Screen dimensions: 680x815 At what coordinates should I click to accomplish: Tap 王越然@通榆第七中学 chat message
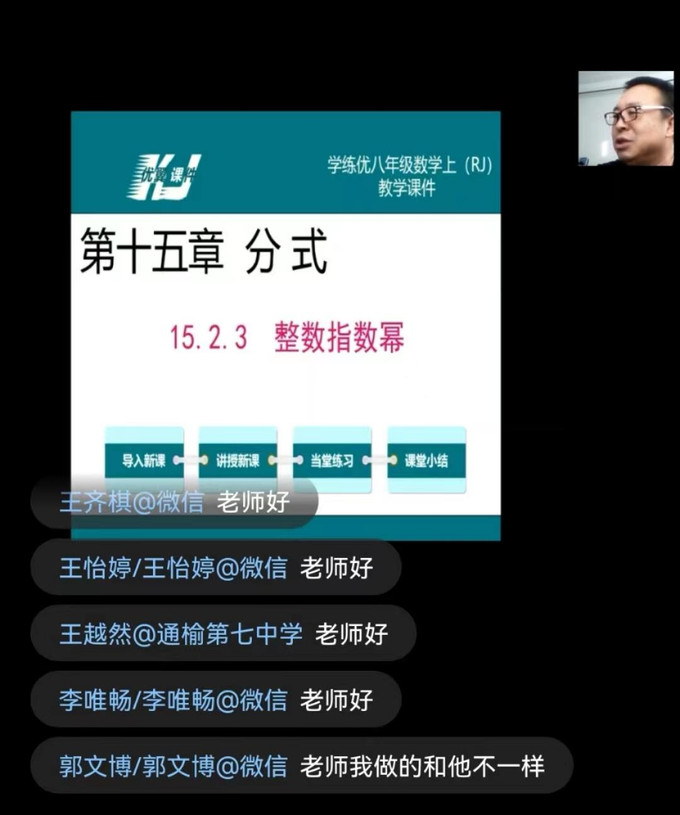222,633
